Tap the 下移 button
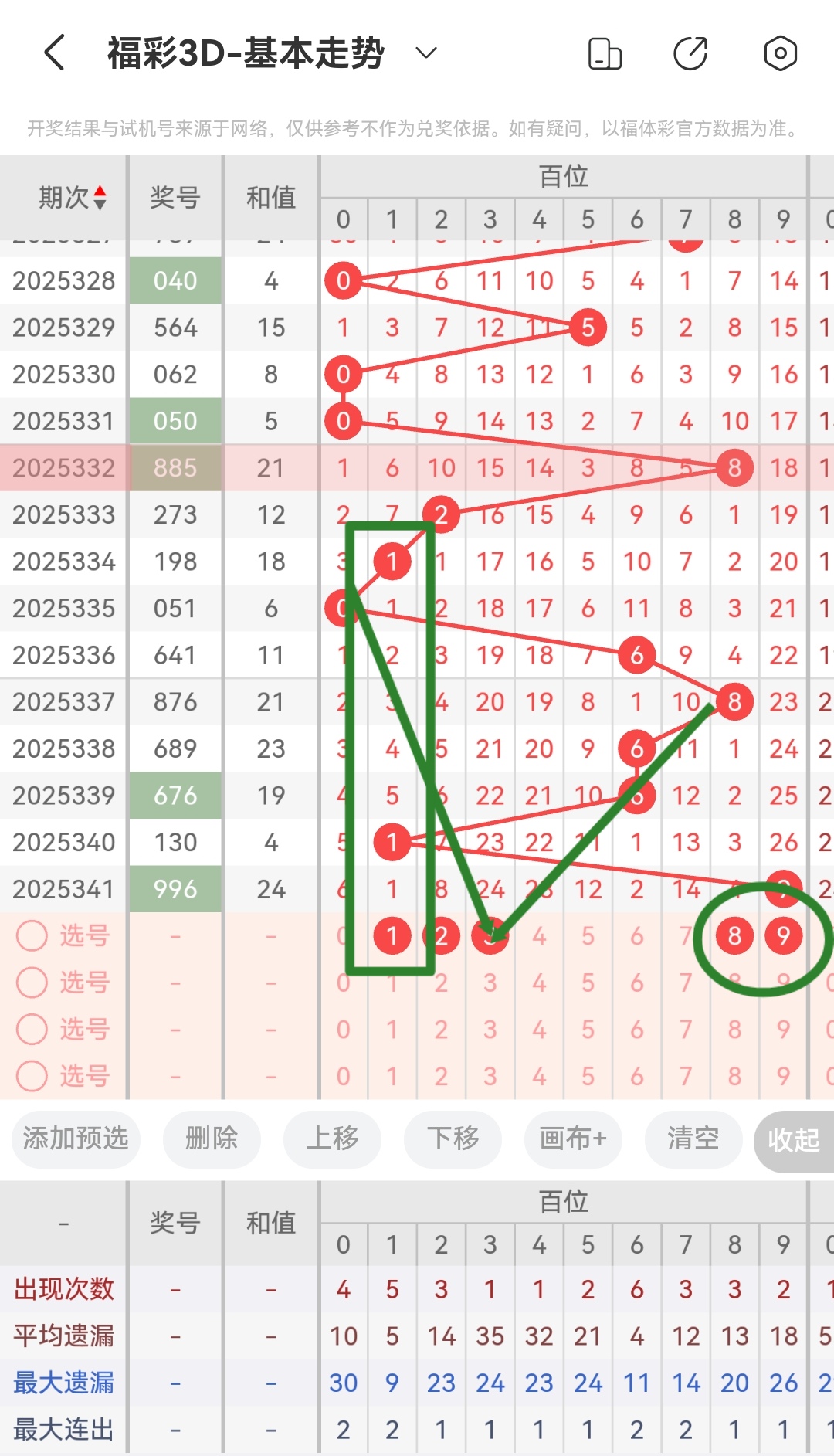This screenshot has height=1456, width=834. click(x=453, y=1139)
